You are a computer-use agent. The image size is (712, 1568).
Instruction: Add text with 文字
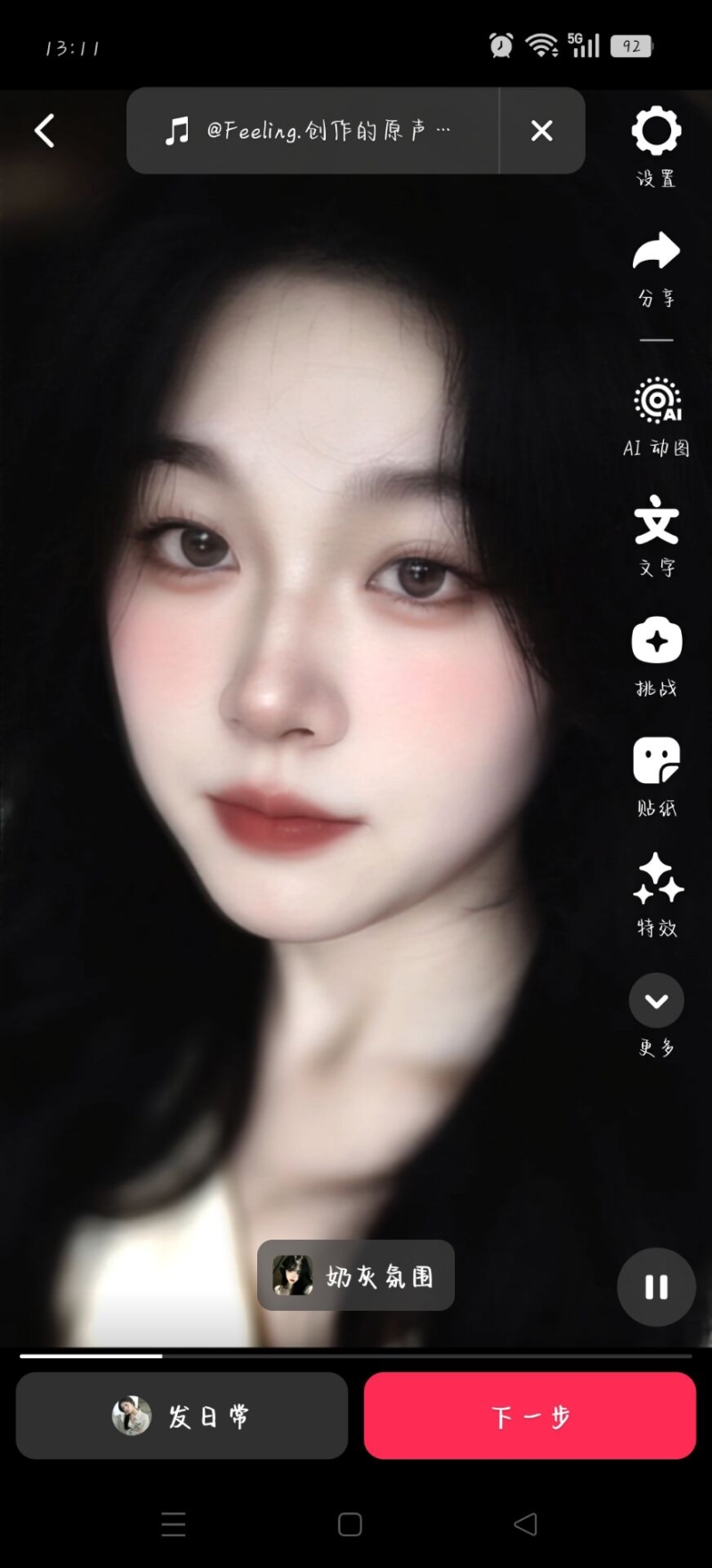coord(657,535)
